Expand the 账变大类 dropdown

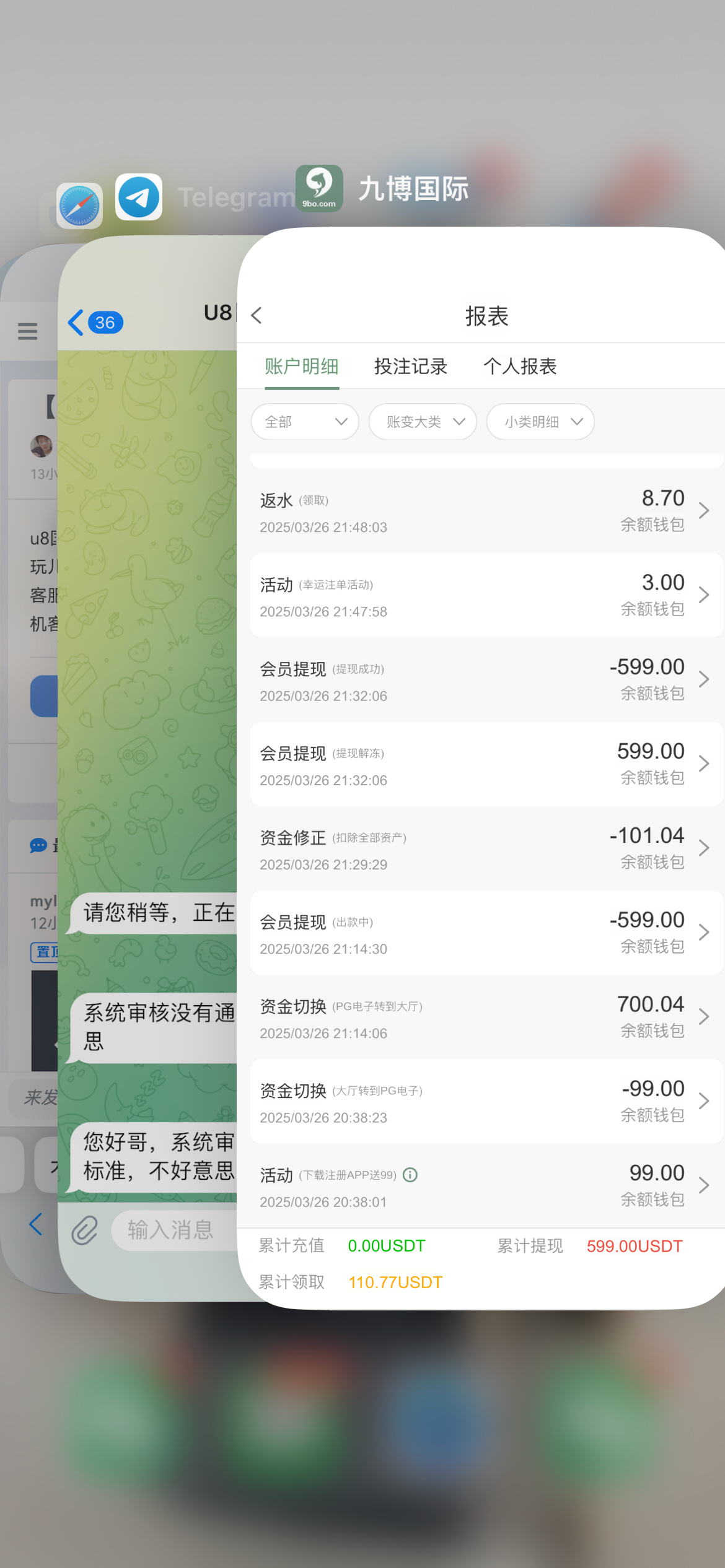(423, 422)
